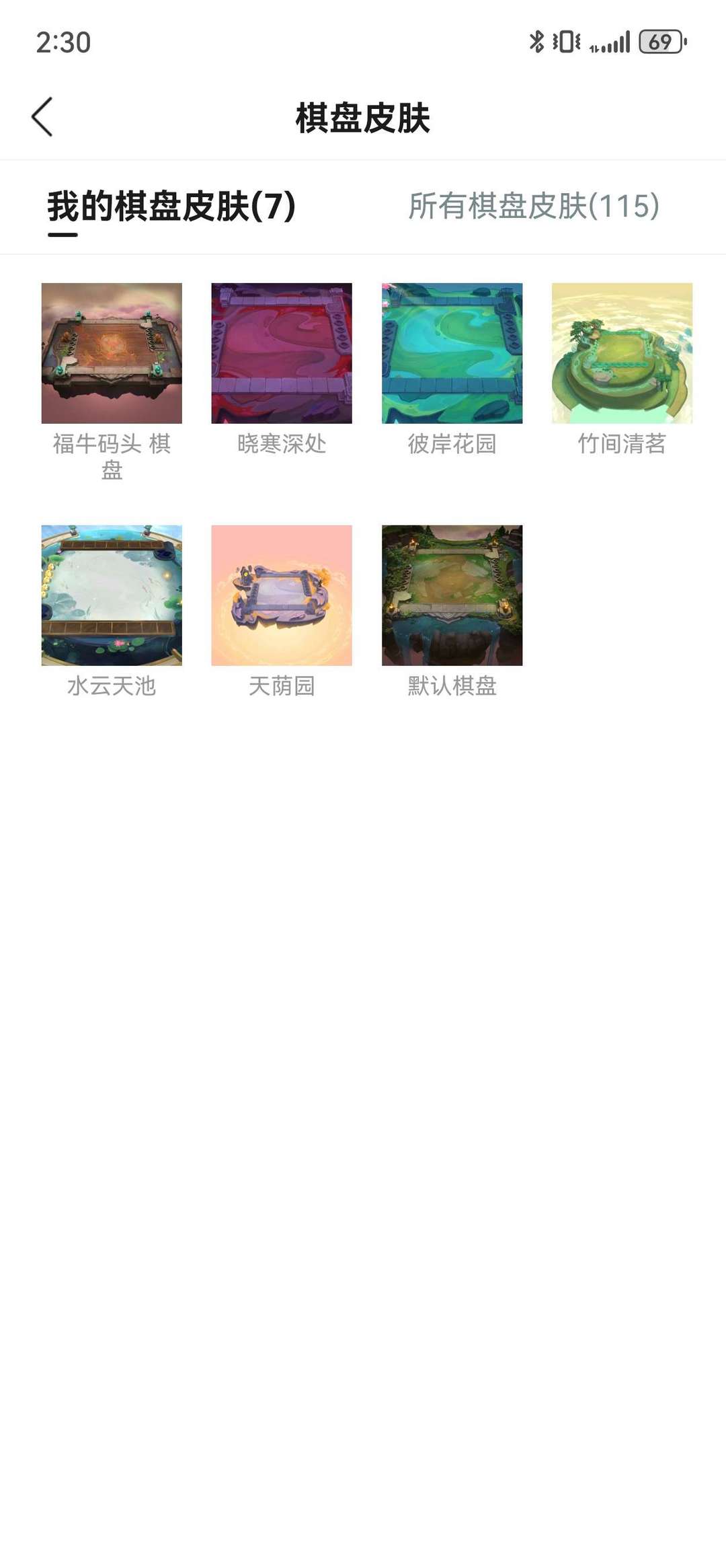Go back using the top-left arrow
Viewport: 726px width, 1568px height.
pyautogui.click(x=42, y=117)
